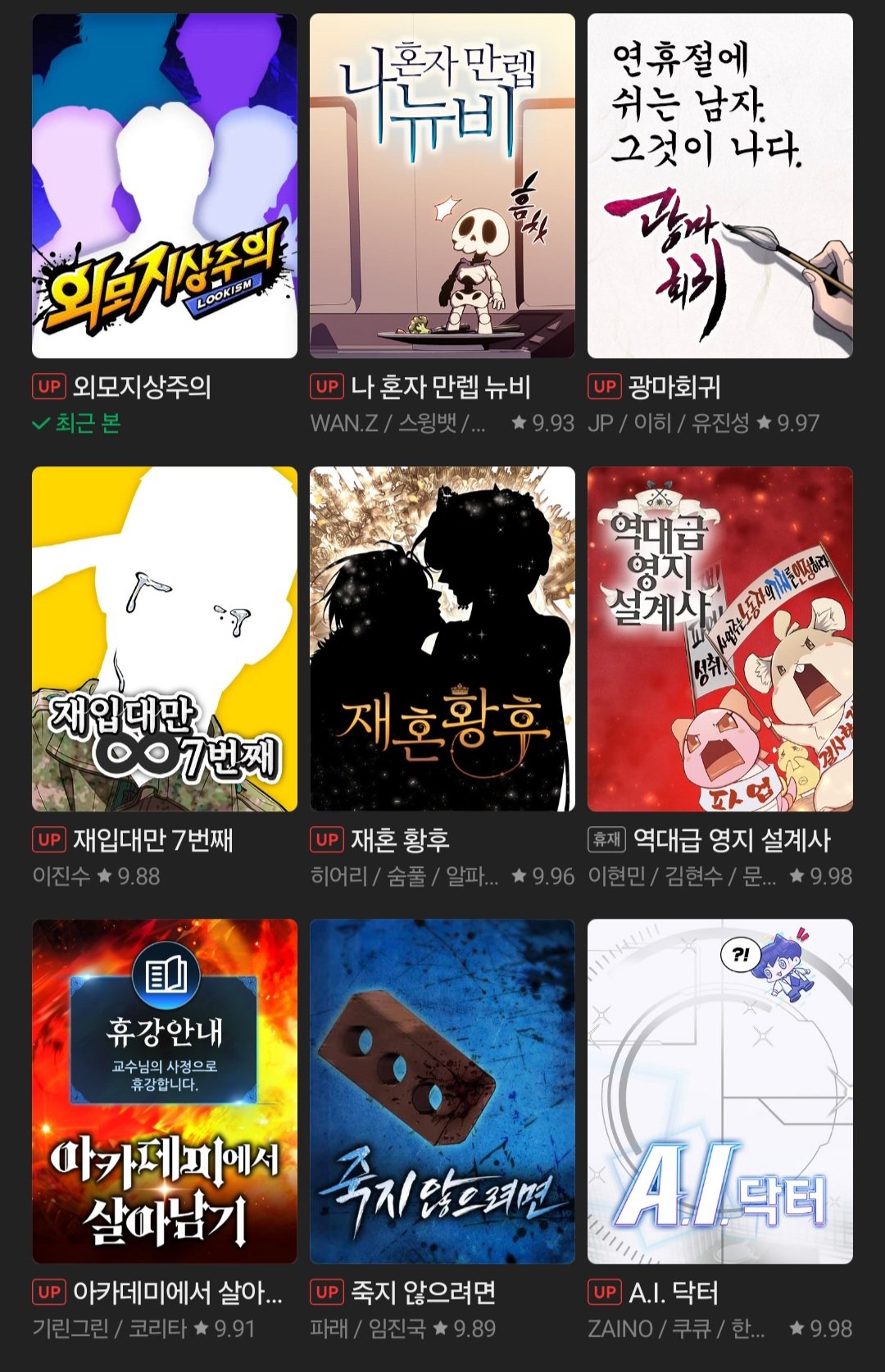View the 죽지 않으려면 webtoon
The width and height of the screenshot is (885, 1372).
point(442,1092)
